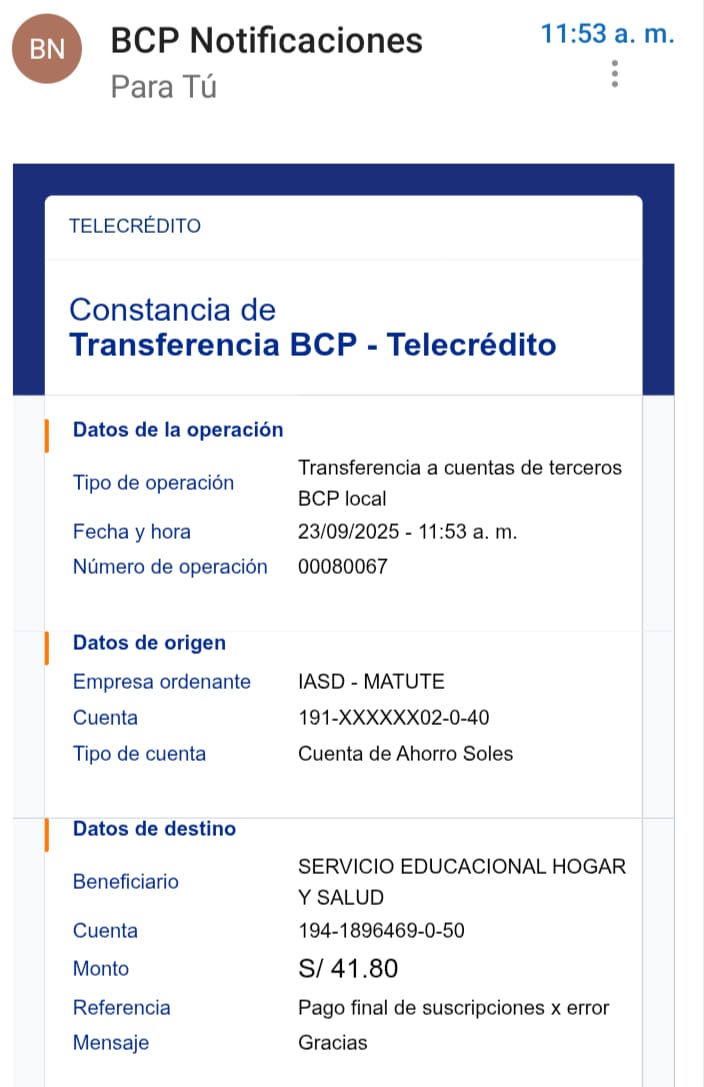Image resolution: width=704 pixels, height=1087 pixels.
Task: Tap the BN sender avatar
Action: click(48, 50)
